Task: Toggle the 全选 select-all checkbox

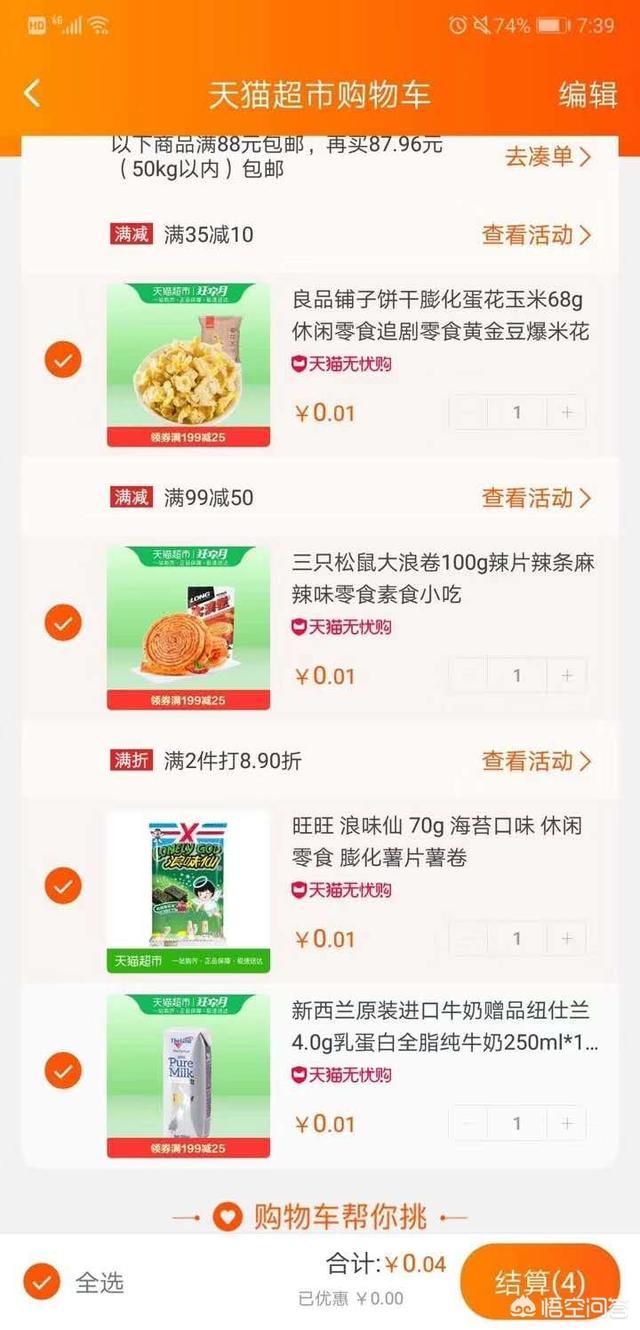Action: [42, 1281]
